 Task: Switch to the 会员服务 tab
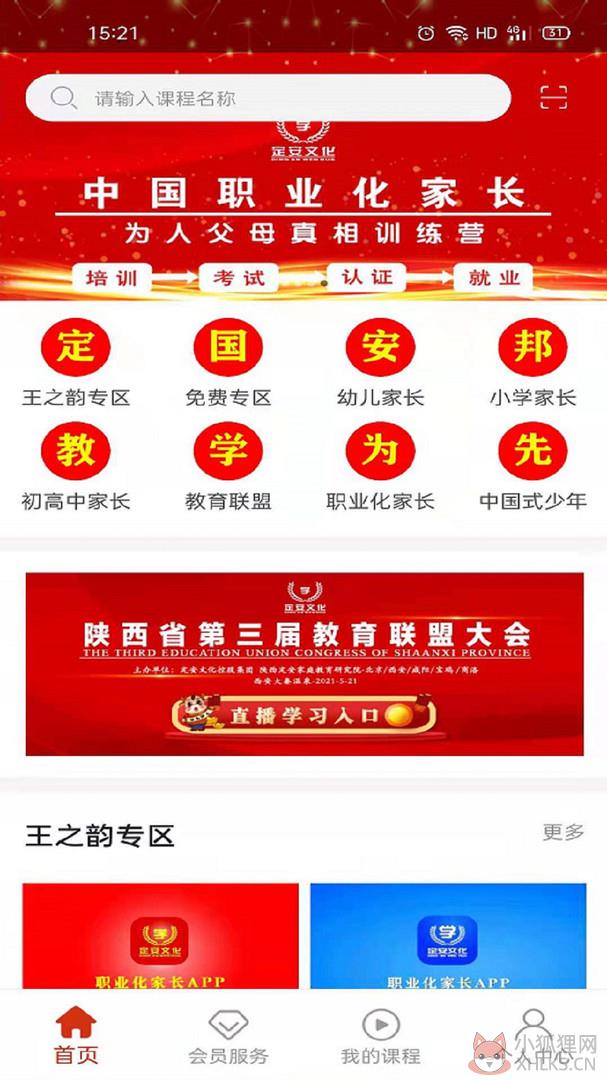click(228, 1035)
